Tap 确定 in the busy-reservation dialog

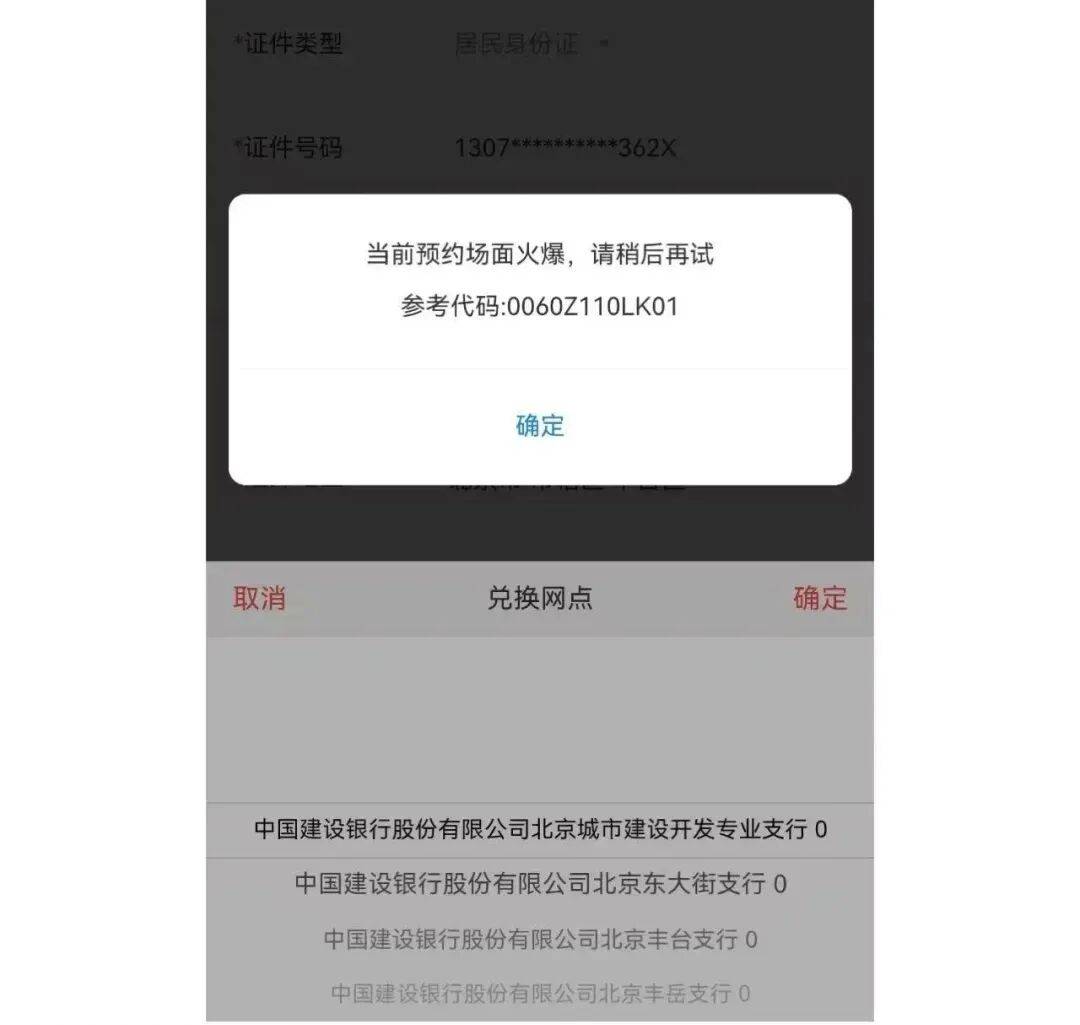tap(540, 426)
